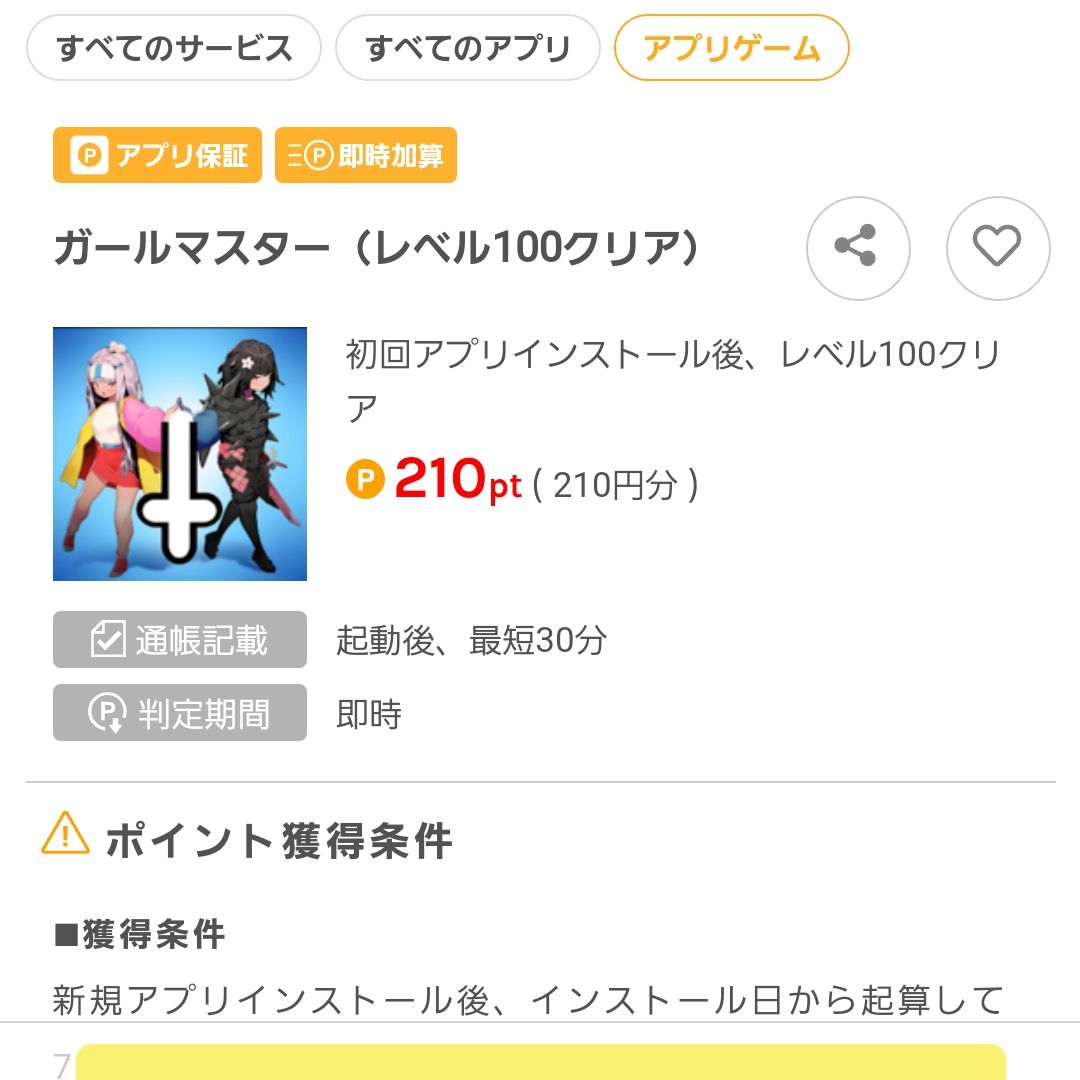Share the ガールマスター offer
Screen dimensions: 1080x1080
[858, 248]
